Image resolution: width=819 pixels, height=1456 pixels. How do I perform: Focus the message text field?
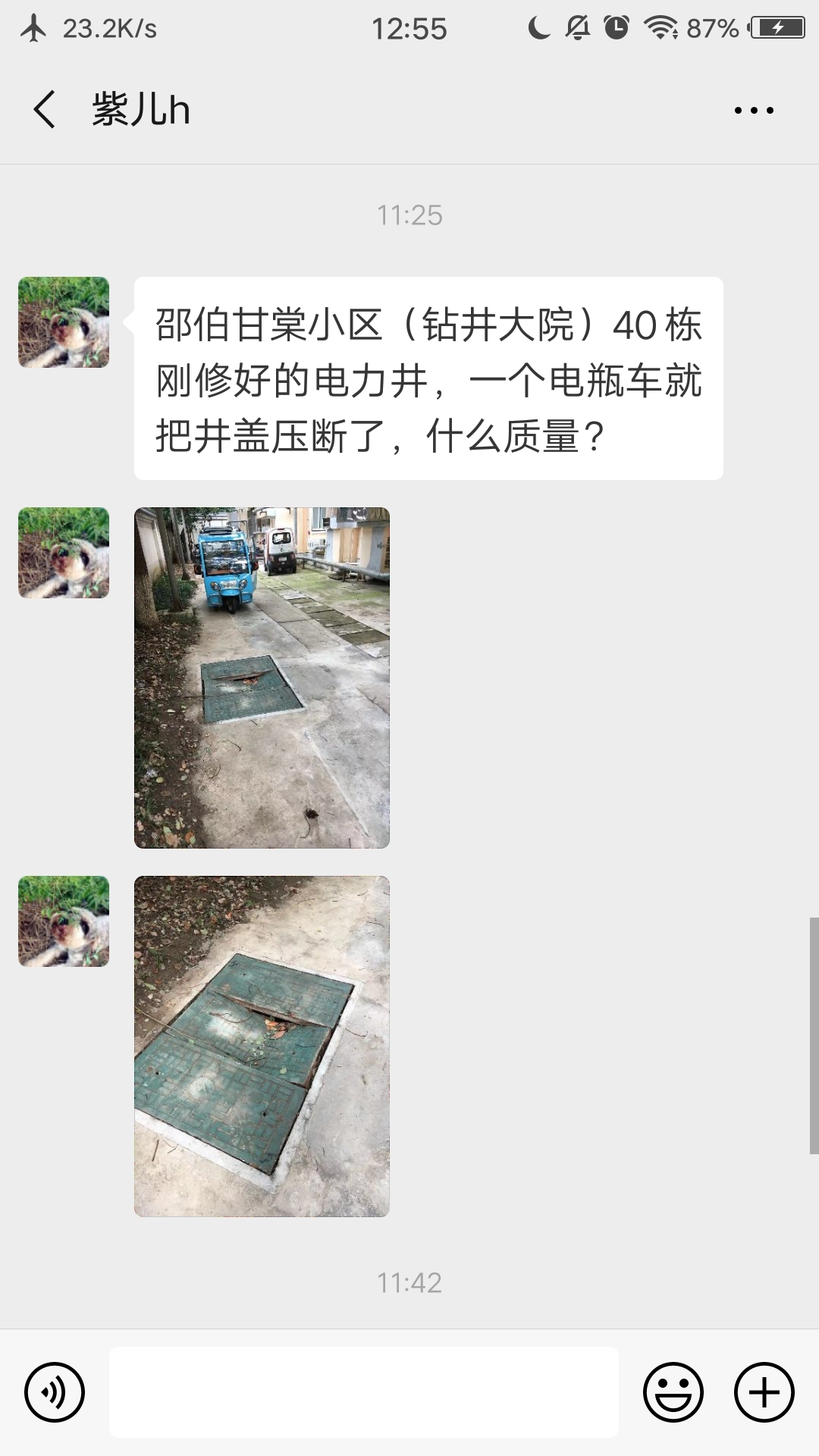coord(364,1392)
